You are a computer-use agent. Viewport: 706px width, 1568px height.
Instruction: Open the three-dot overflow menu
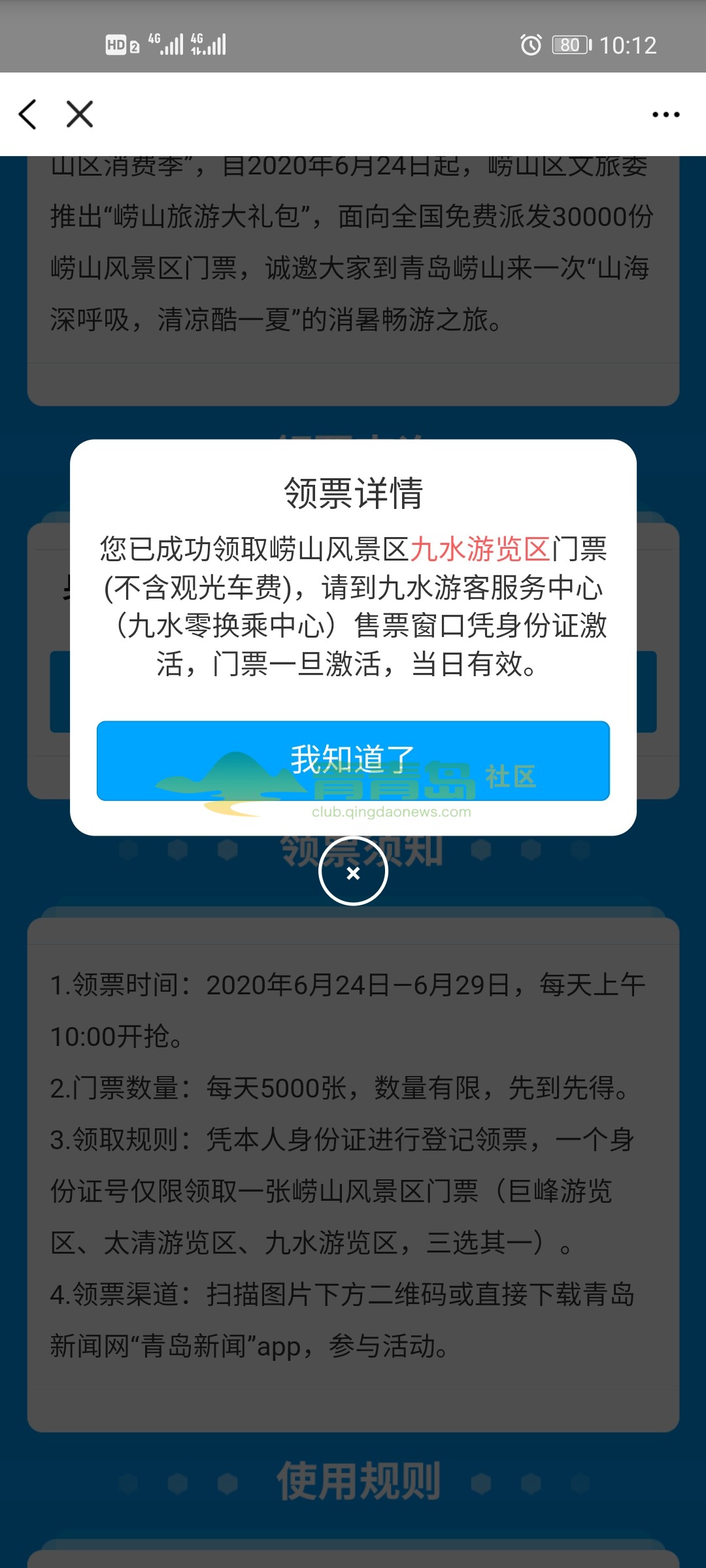[665, 114]
